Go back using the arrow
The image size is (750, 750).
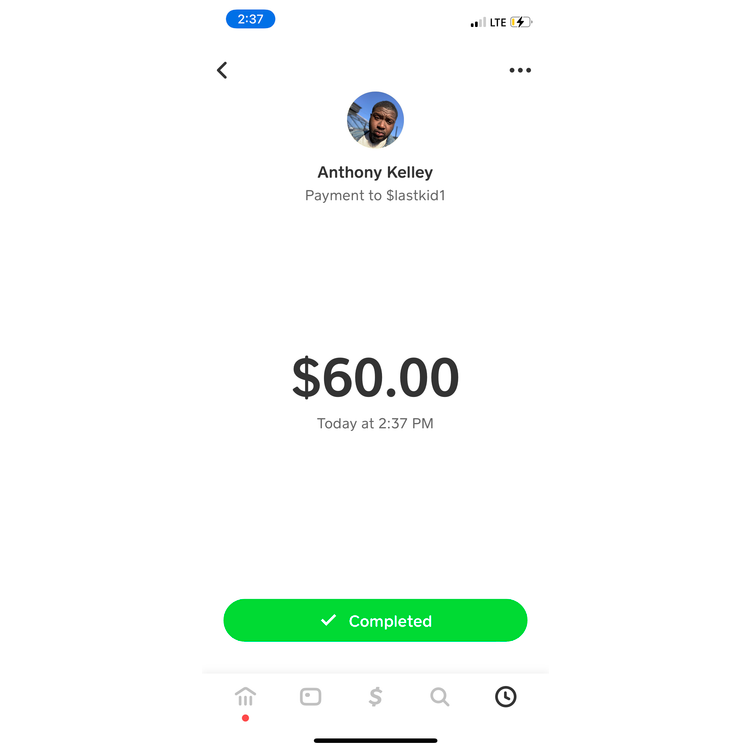point(222,70)
